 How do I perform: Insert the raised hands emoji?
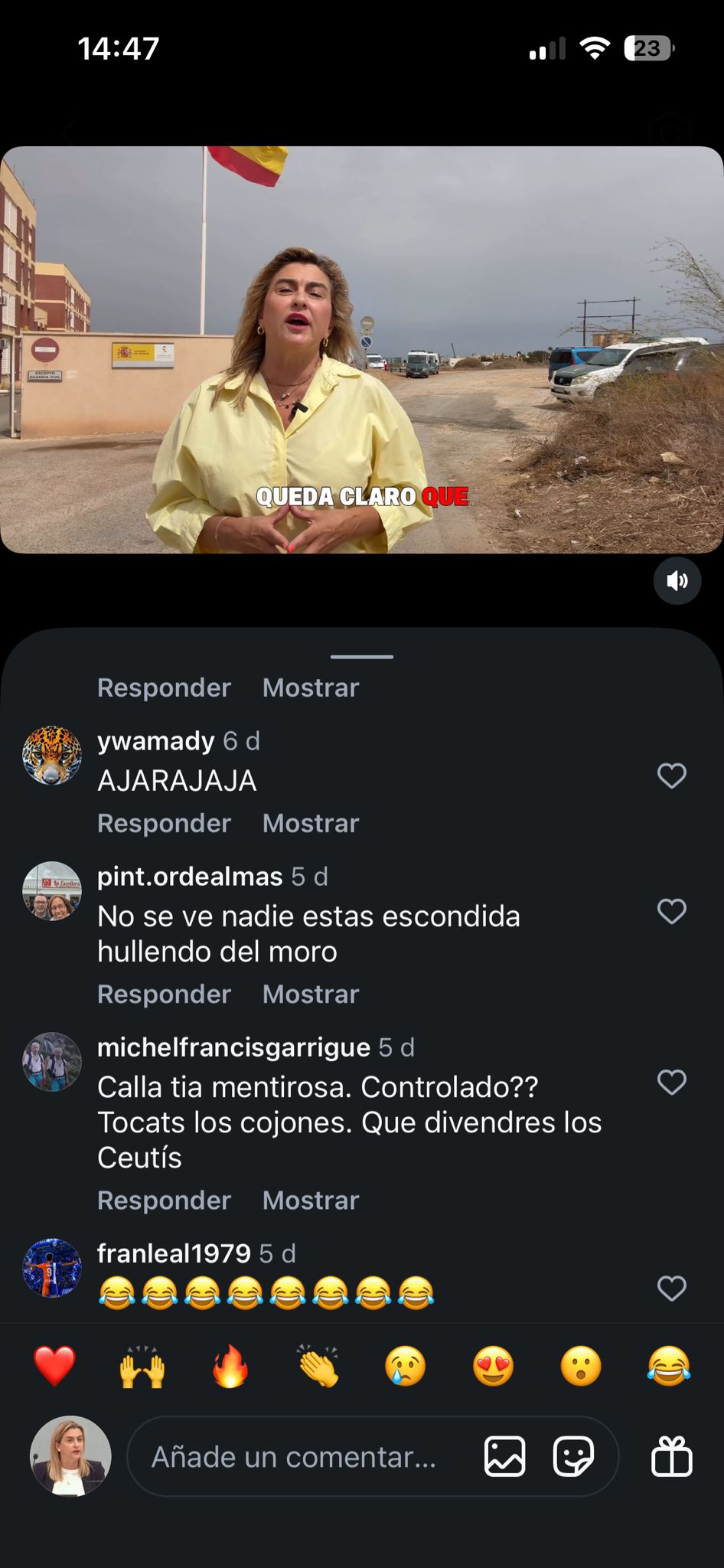(x=142, y=1367)
